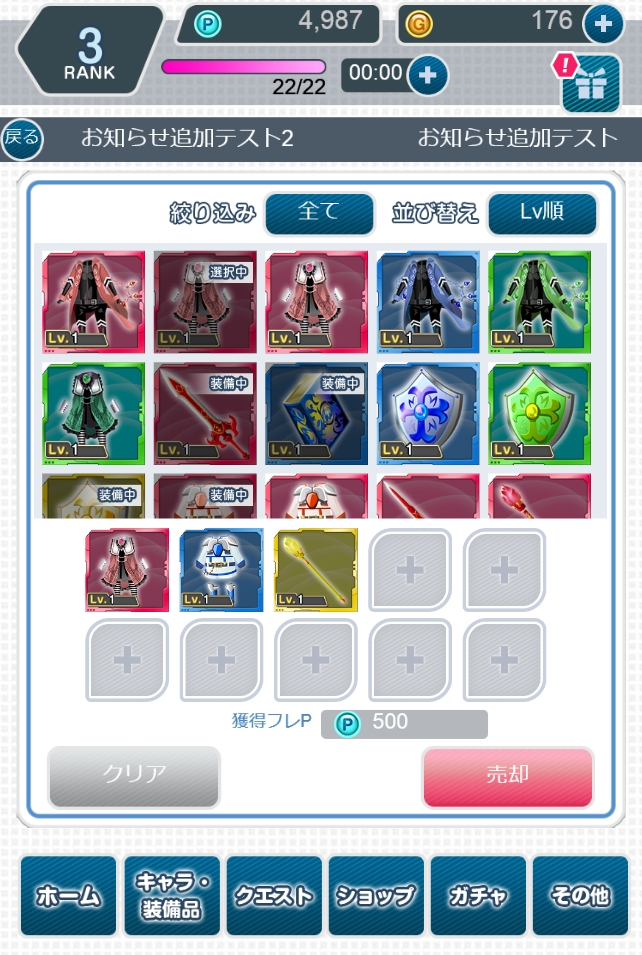The height and width of the screenshot is (955, 642).
Task: Deselect the pink outfit marked 選択中
Action: 205,301
